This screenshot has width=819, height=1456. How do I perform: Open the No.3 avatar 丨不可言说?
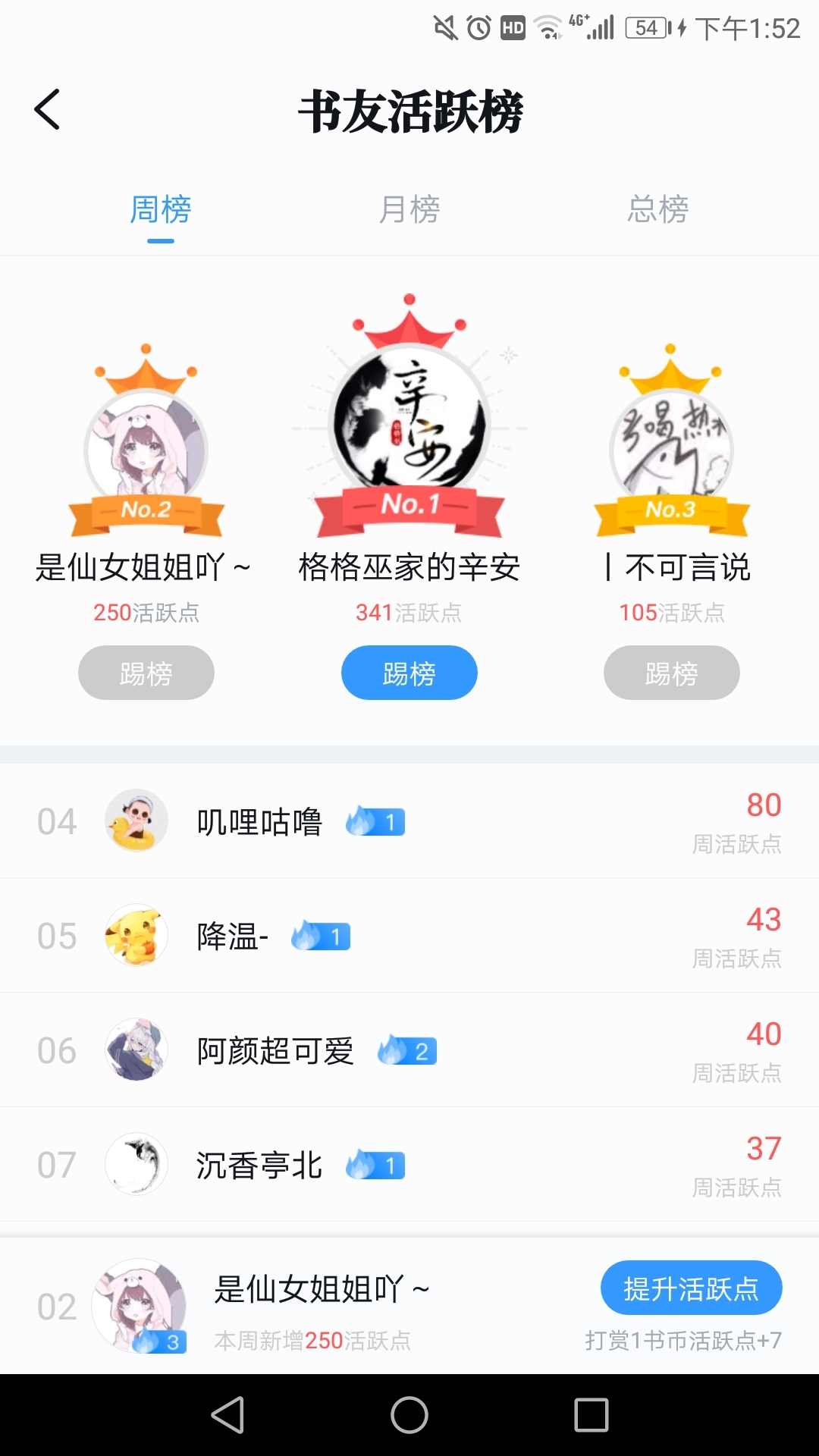(672, 451)
